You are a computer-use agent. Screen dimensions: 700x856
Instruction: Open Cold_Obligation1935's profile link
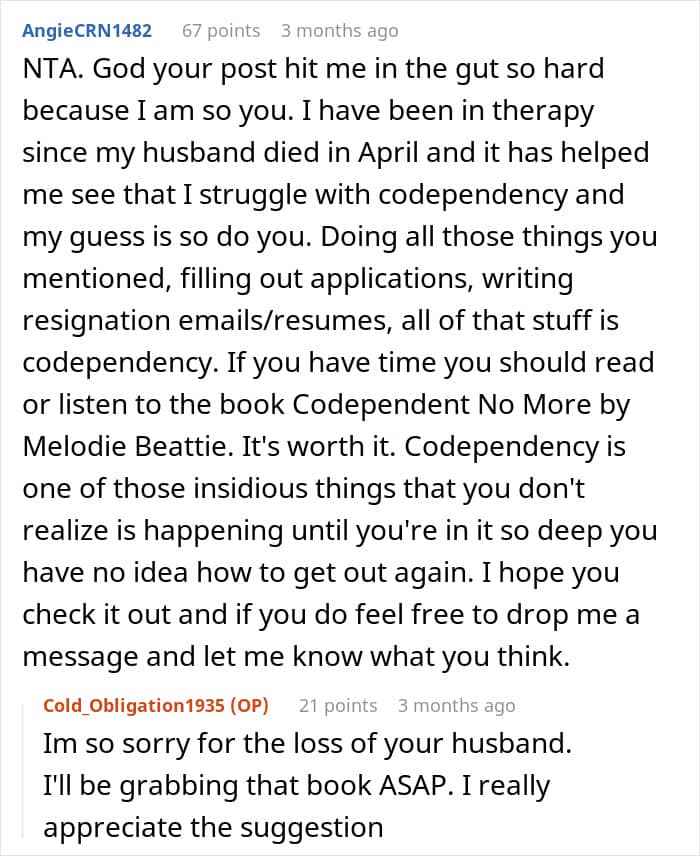pyautogui.click(x=156, y=705)
